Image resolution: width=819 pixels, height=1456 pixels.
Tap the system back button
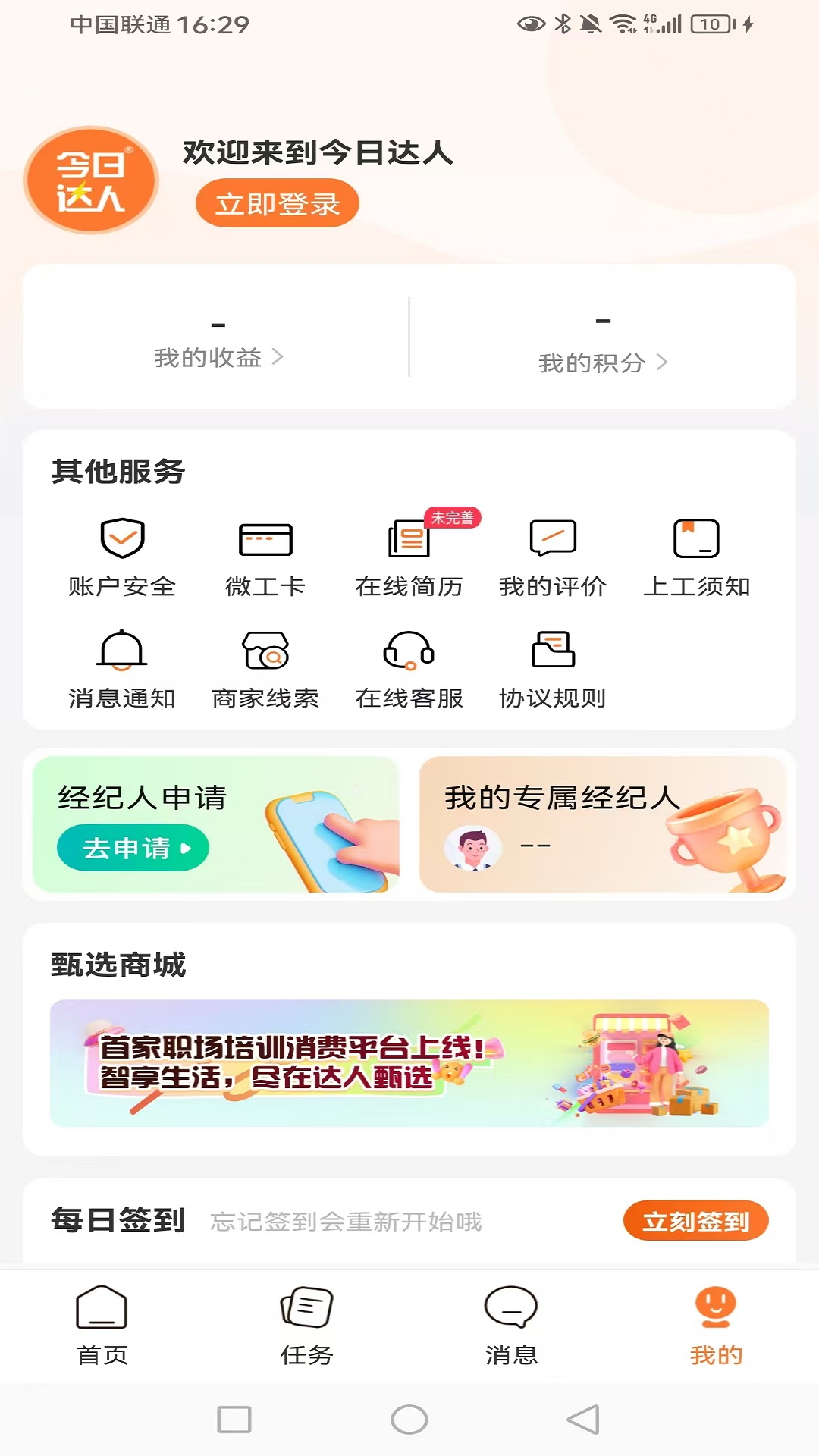pos(583,1420)
